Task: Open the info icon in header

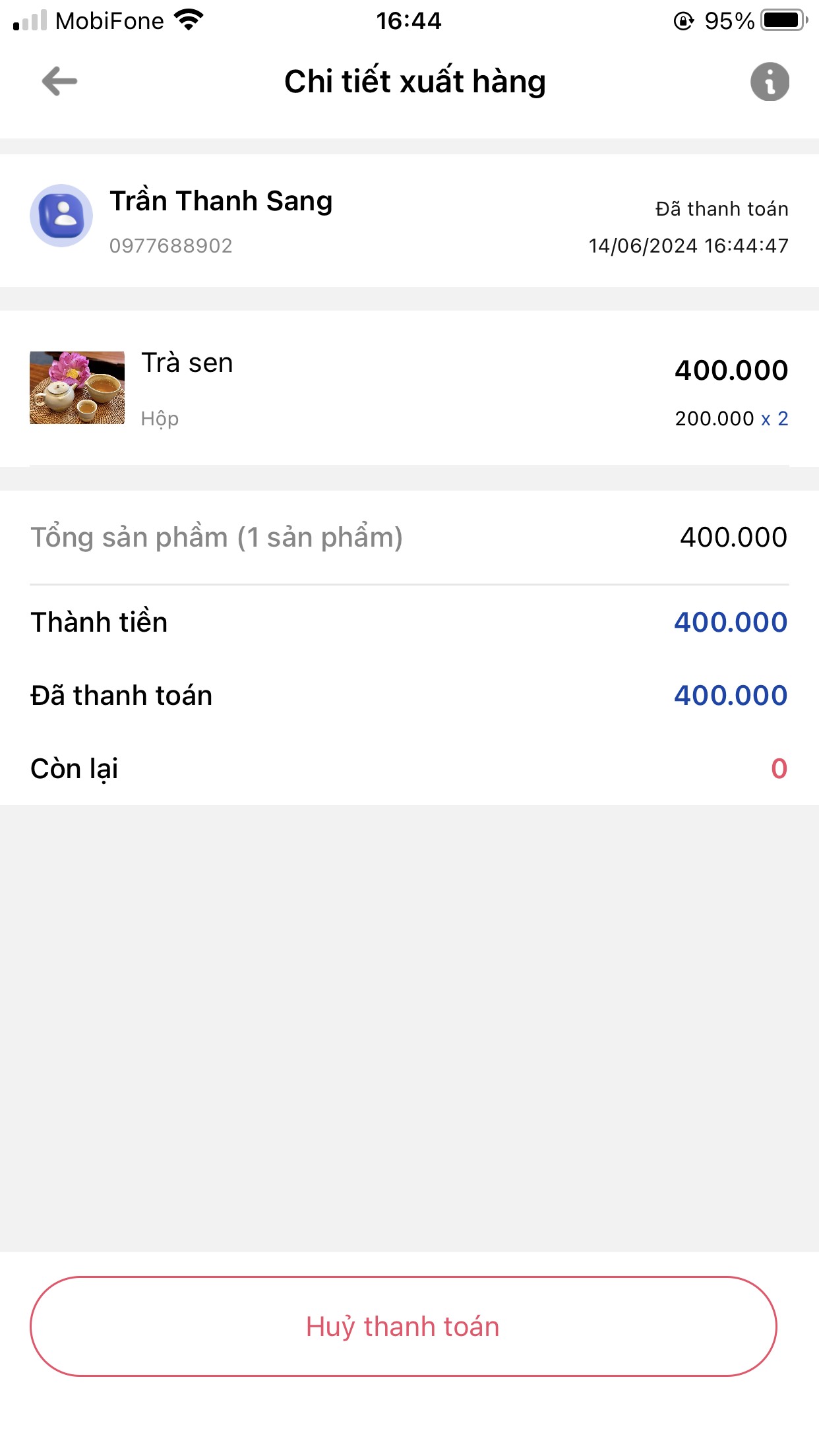Action: 769,82
